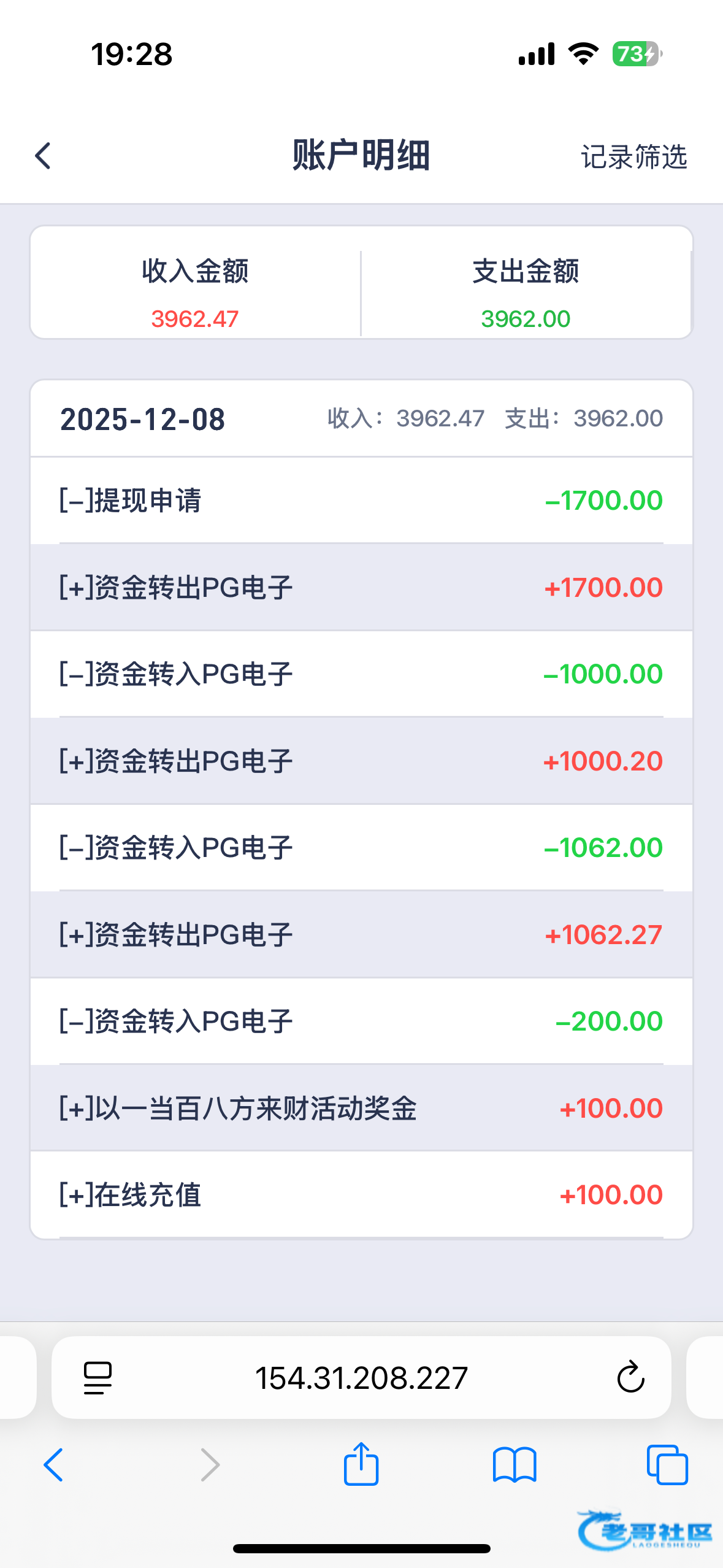Go back from 账户明细 page

[43, 156]
